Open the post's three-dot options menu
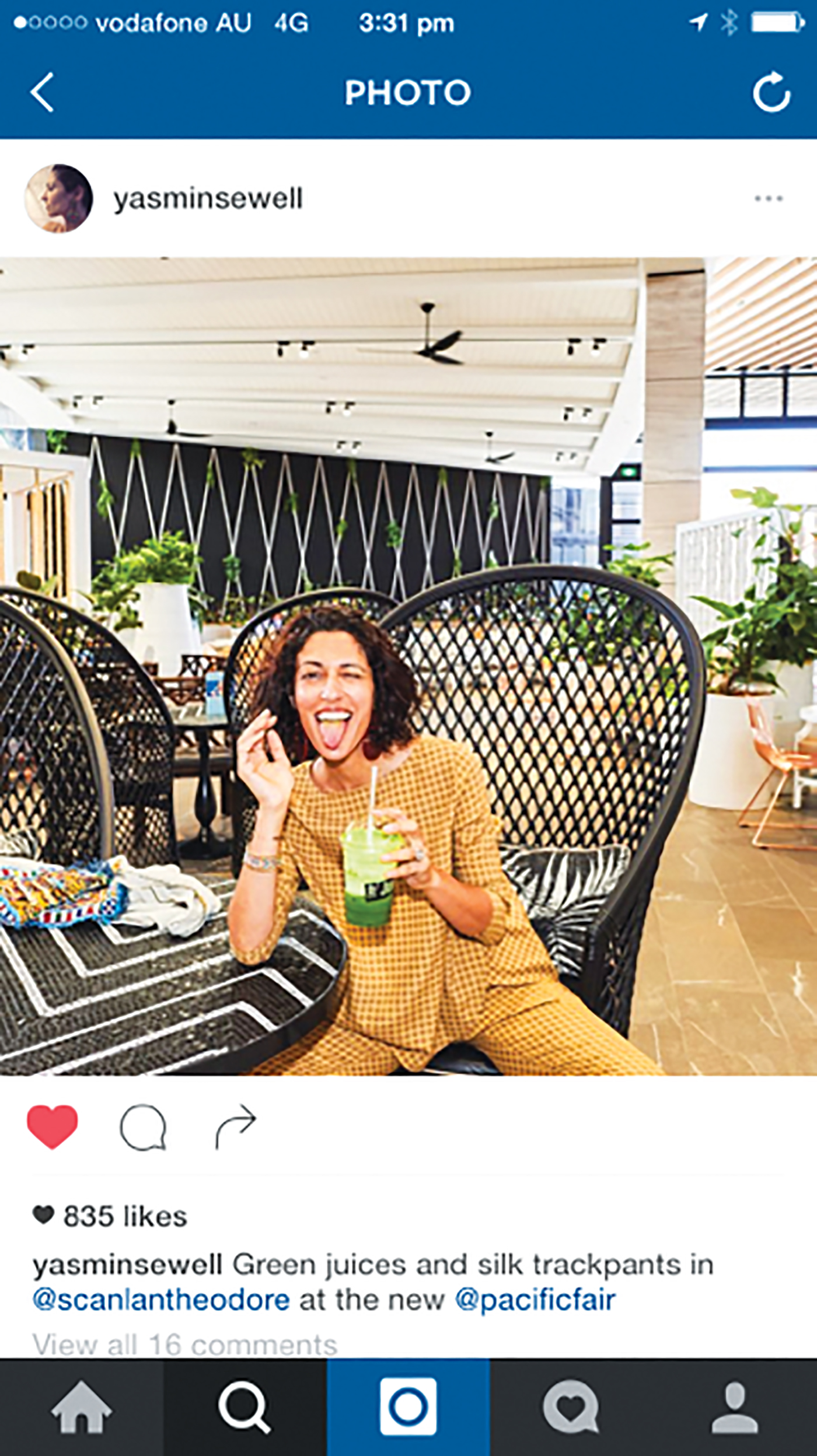817x1456 pixels. (x=768, y=198)
